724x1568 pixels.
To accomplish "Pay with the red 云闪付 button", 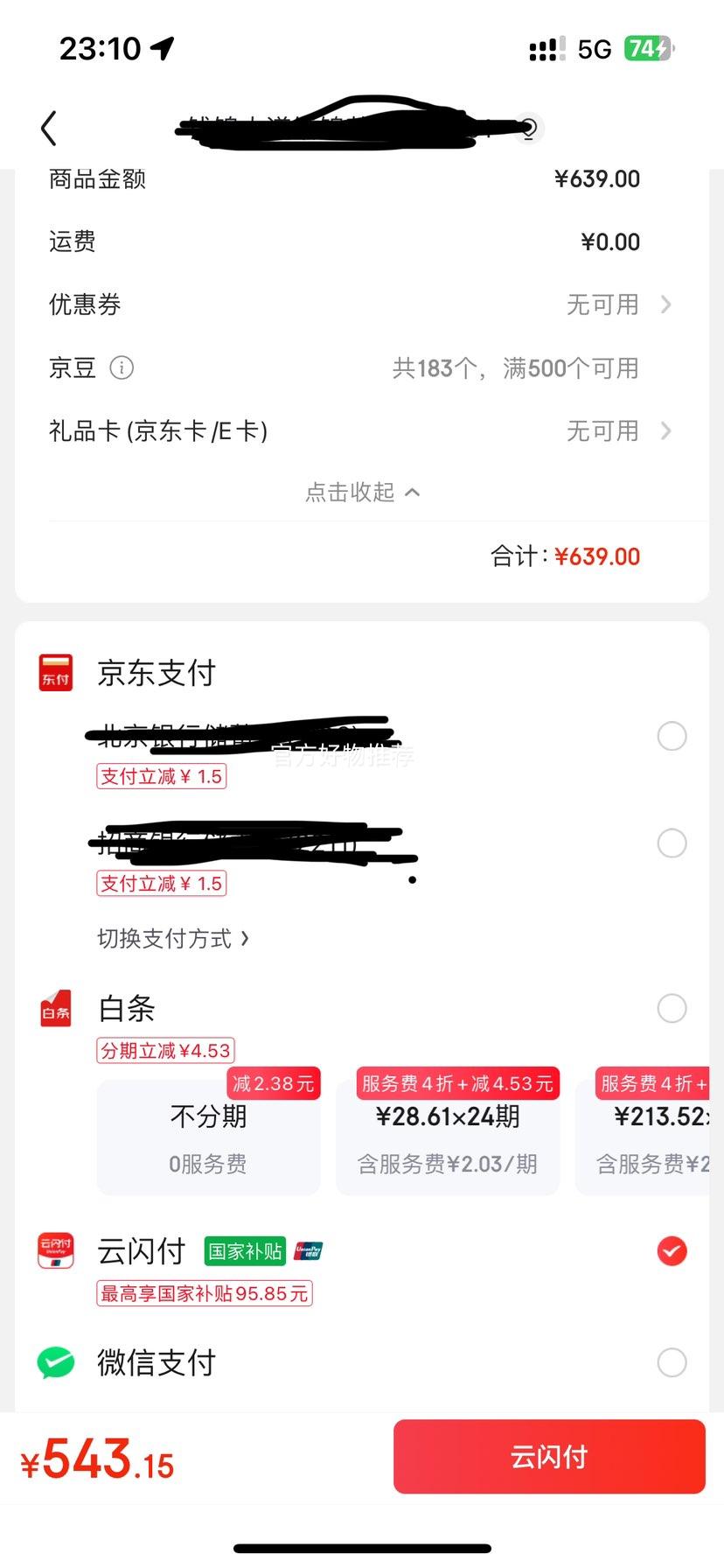I will click(x=549, y=1456).
